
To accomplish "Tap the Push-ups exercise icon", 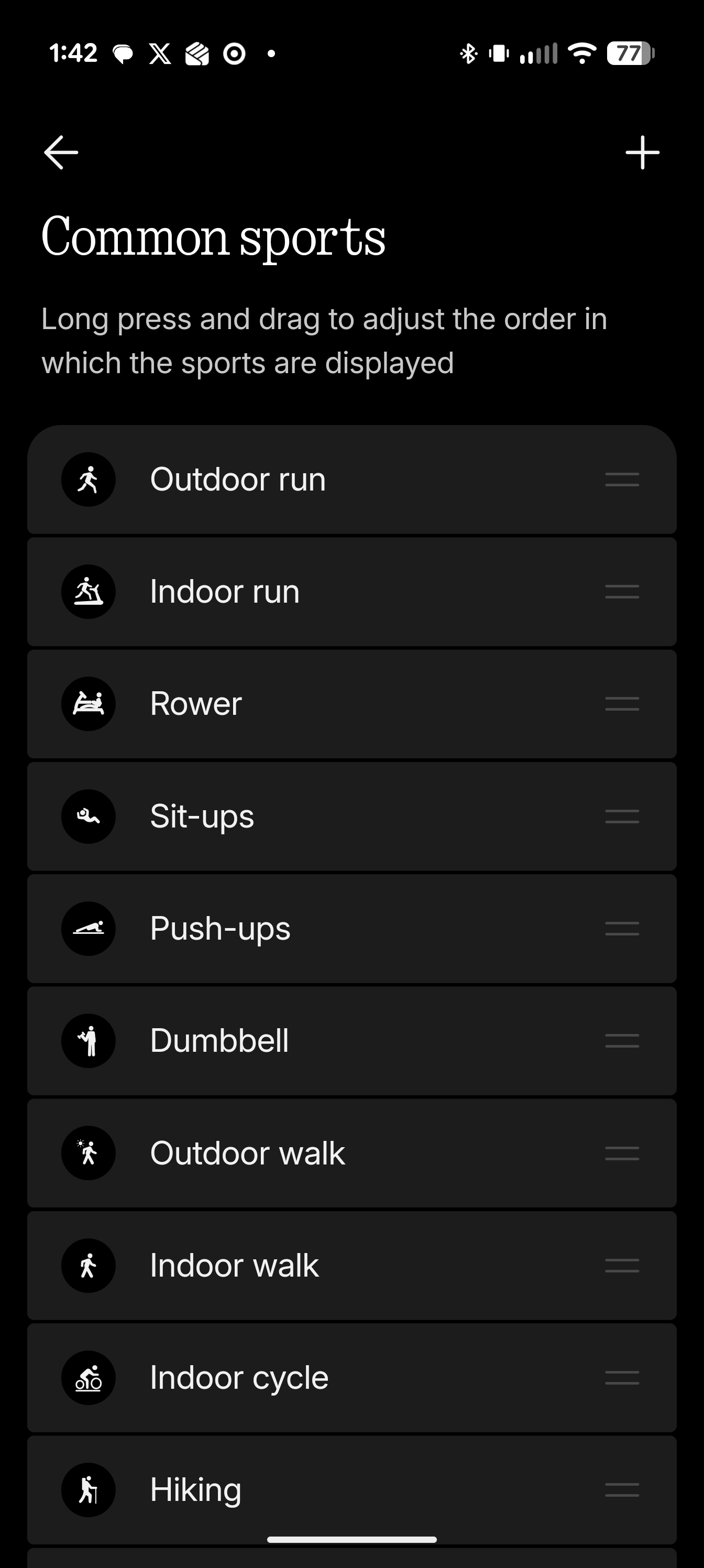I will click(x=88, y=929).
